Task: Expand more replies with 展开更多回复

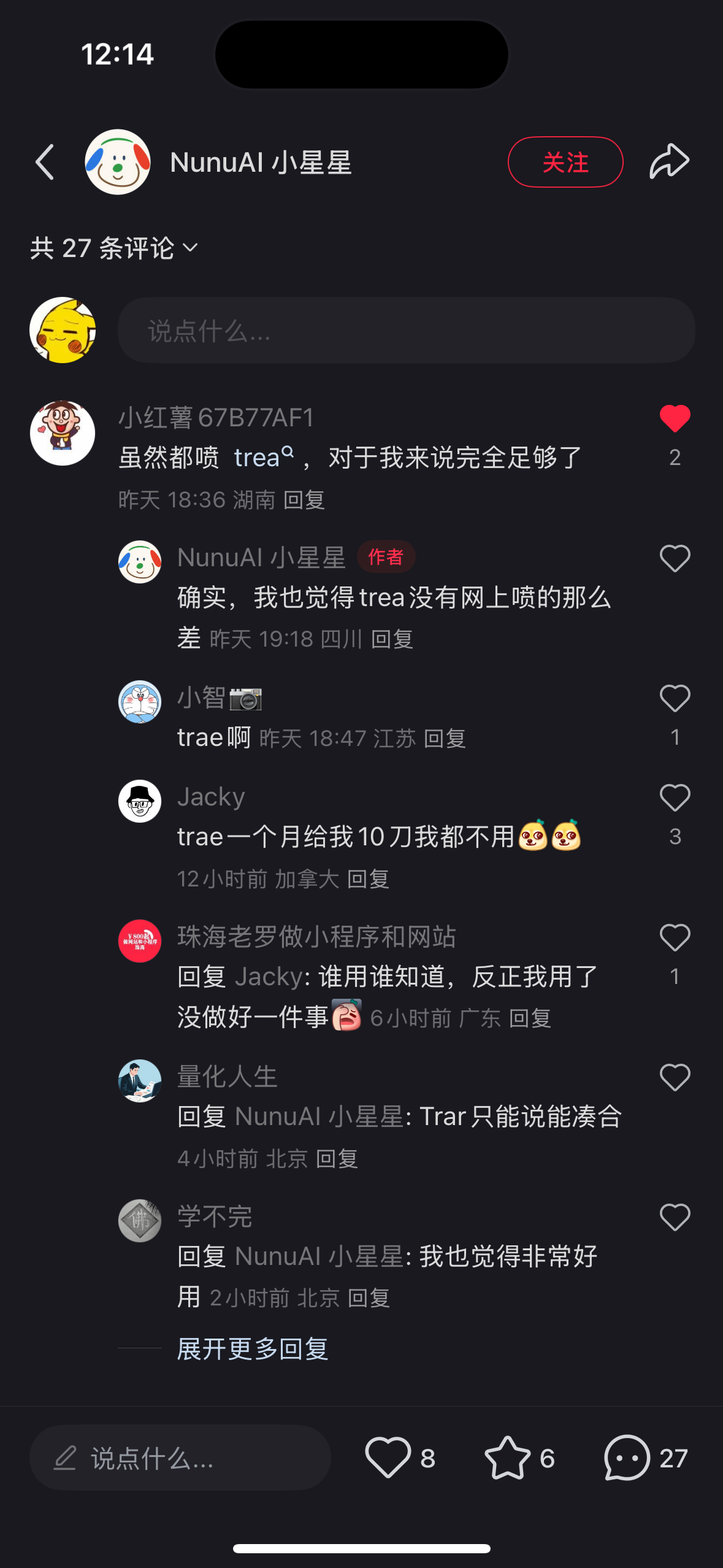Action: (253, 1348)
